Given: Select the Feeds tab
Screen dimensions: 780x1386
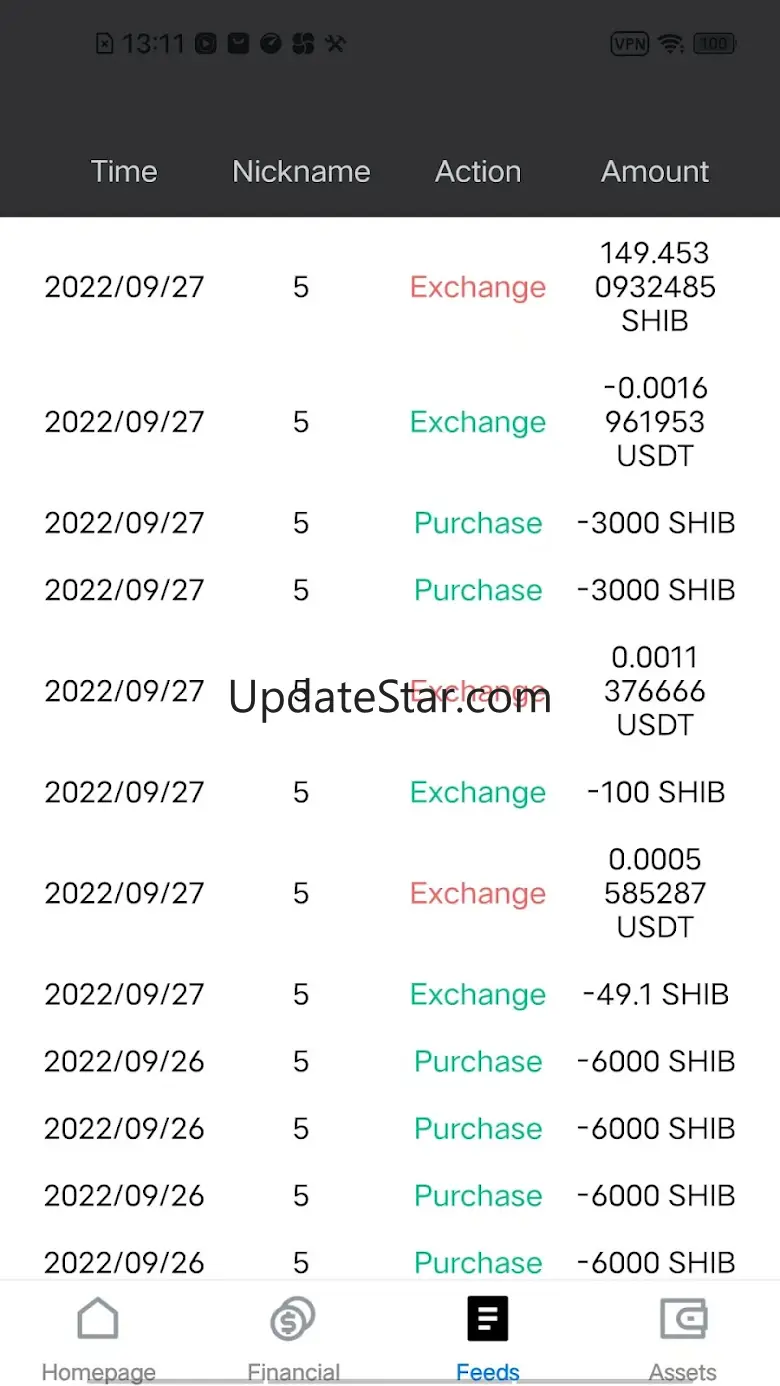Looking at the screenshot, I should tap(488, 1334).
